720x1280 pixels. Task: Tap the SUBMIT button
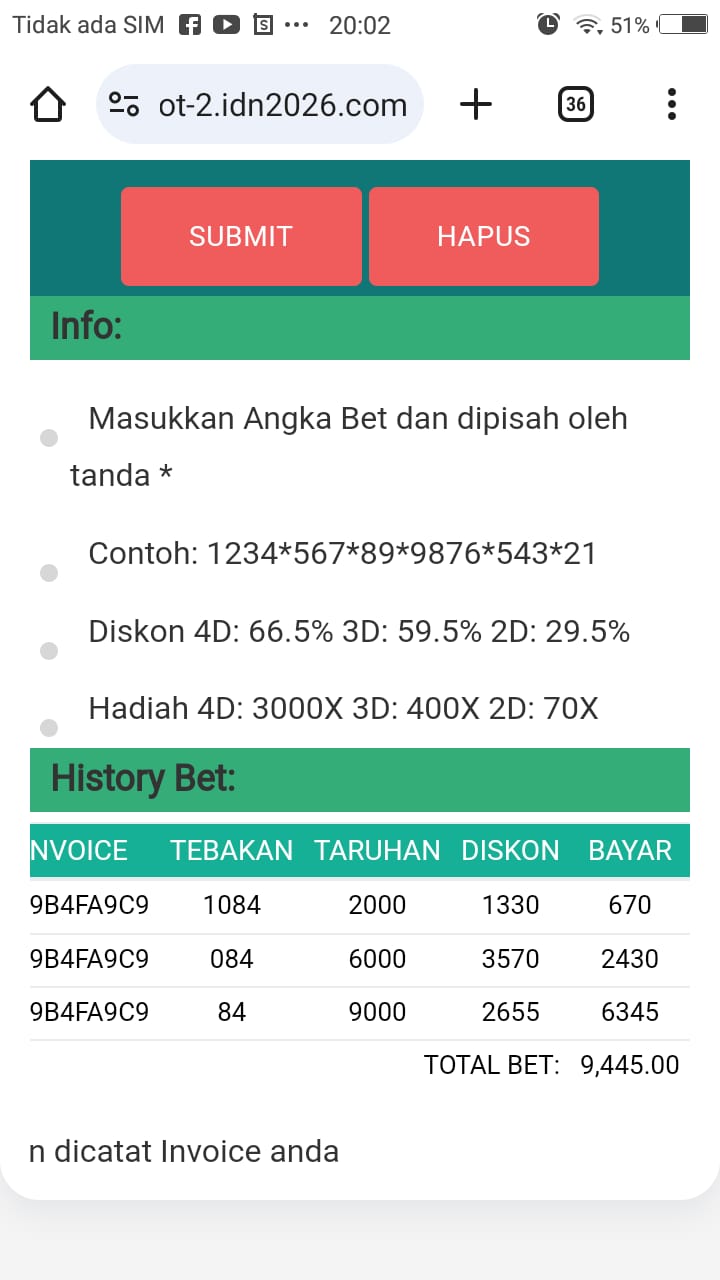coord(241,237)
